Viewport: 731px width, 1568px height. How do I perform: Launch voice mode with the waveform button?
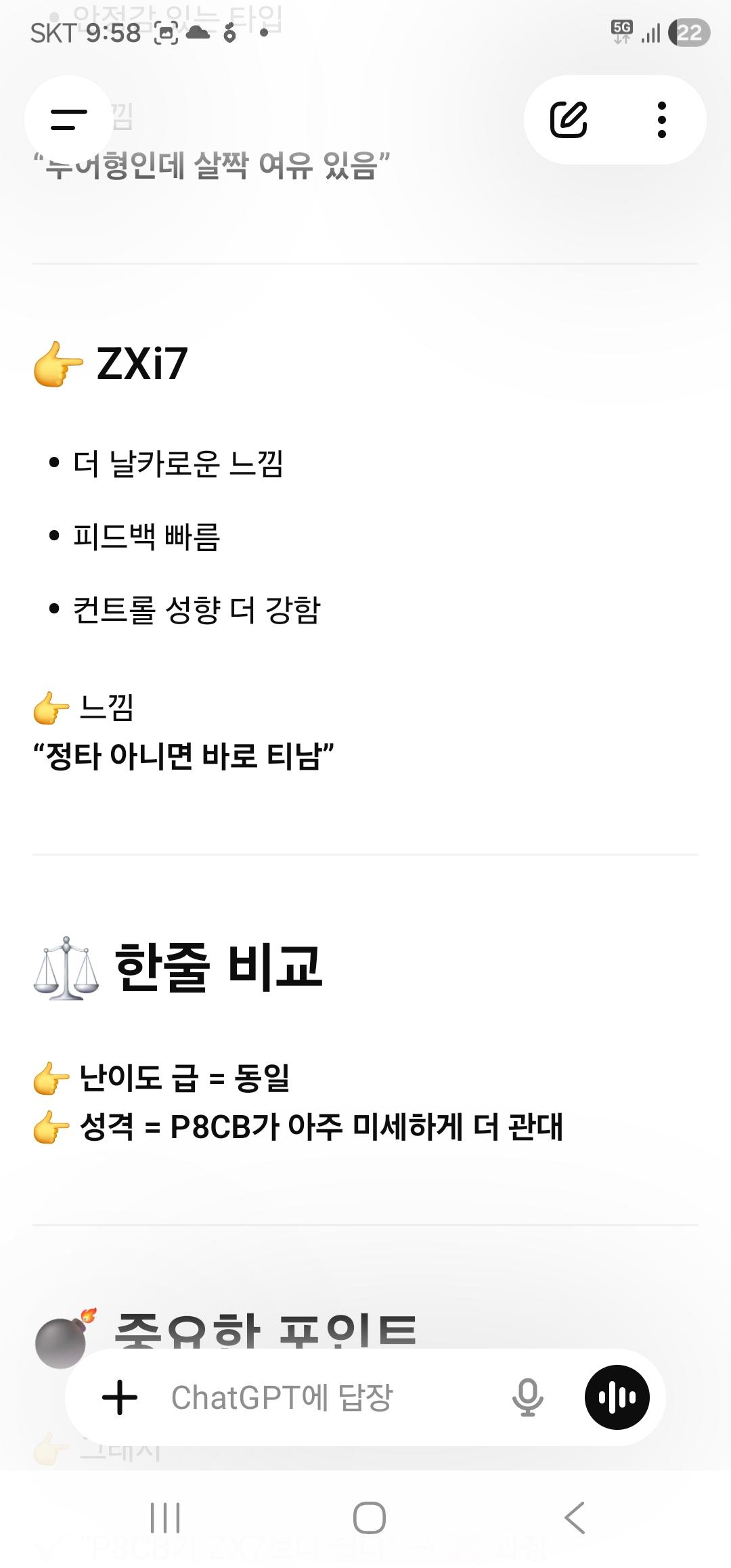[x=617, y=1397]
